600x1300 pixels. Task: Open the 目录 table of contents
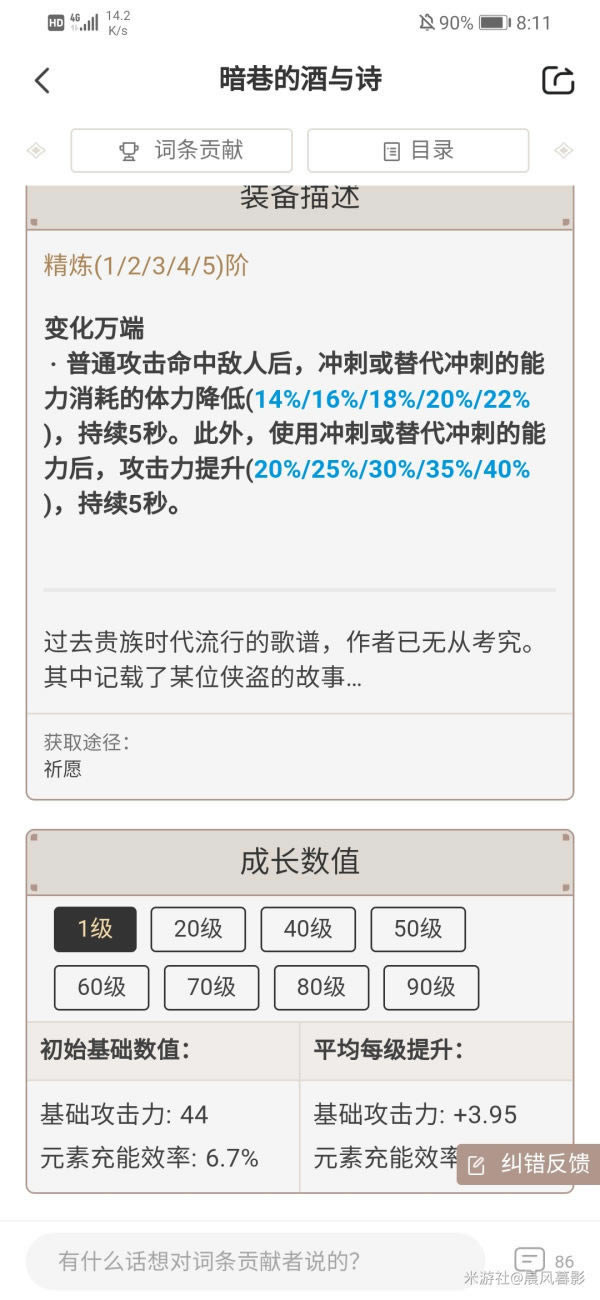point(417,151)
